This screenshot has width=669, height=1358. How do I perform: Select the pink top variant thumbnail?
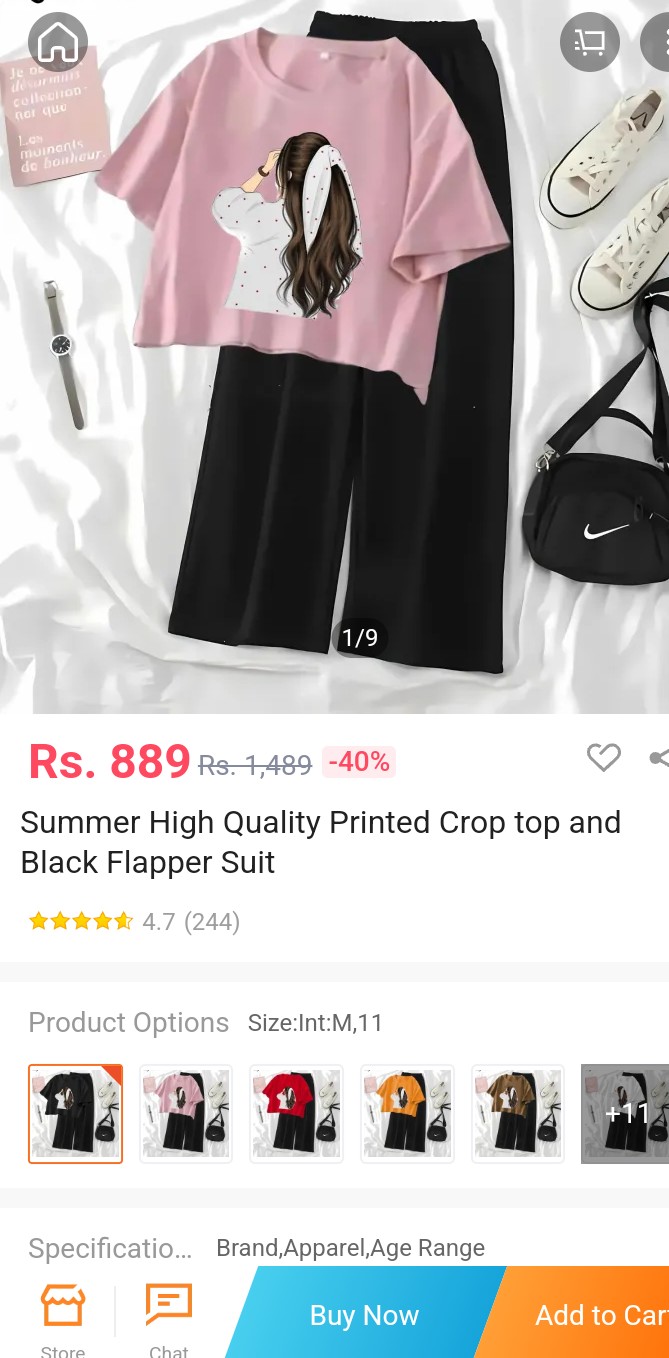(x=186, y=1113)
